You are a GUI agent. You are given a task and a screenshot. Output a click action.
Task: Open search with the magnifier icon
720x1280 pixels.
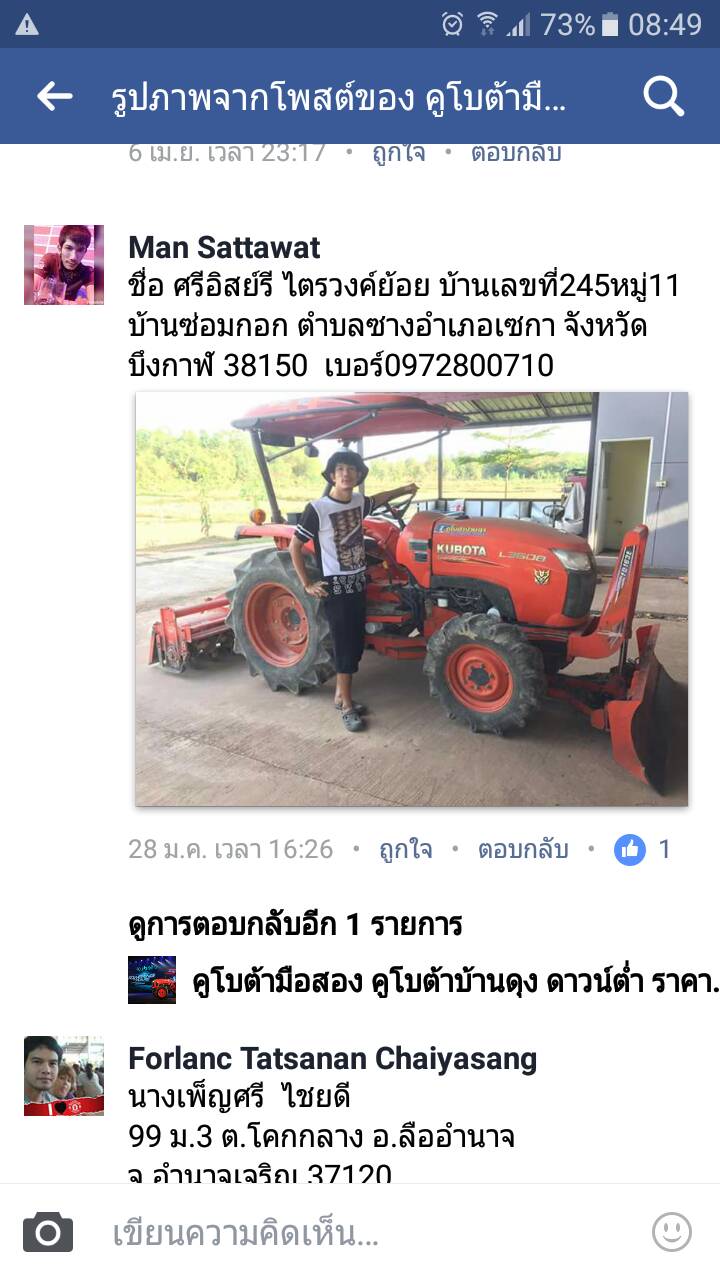coord(663,96)
